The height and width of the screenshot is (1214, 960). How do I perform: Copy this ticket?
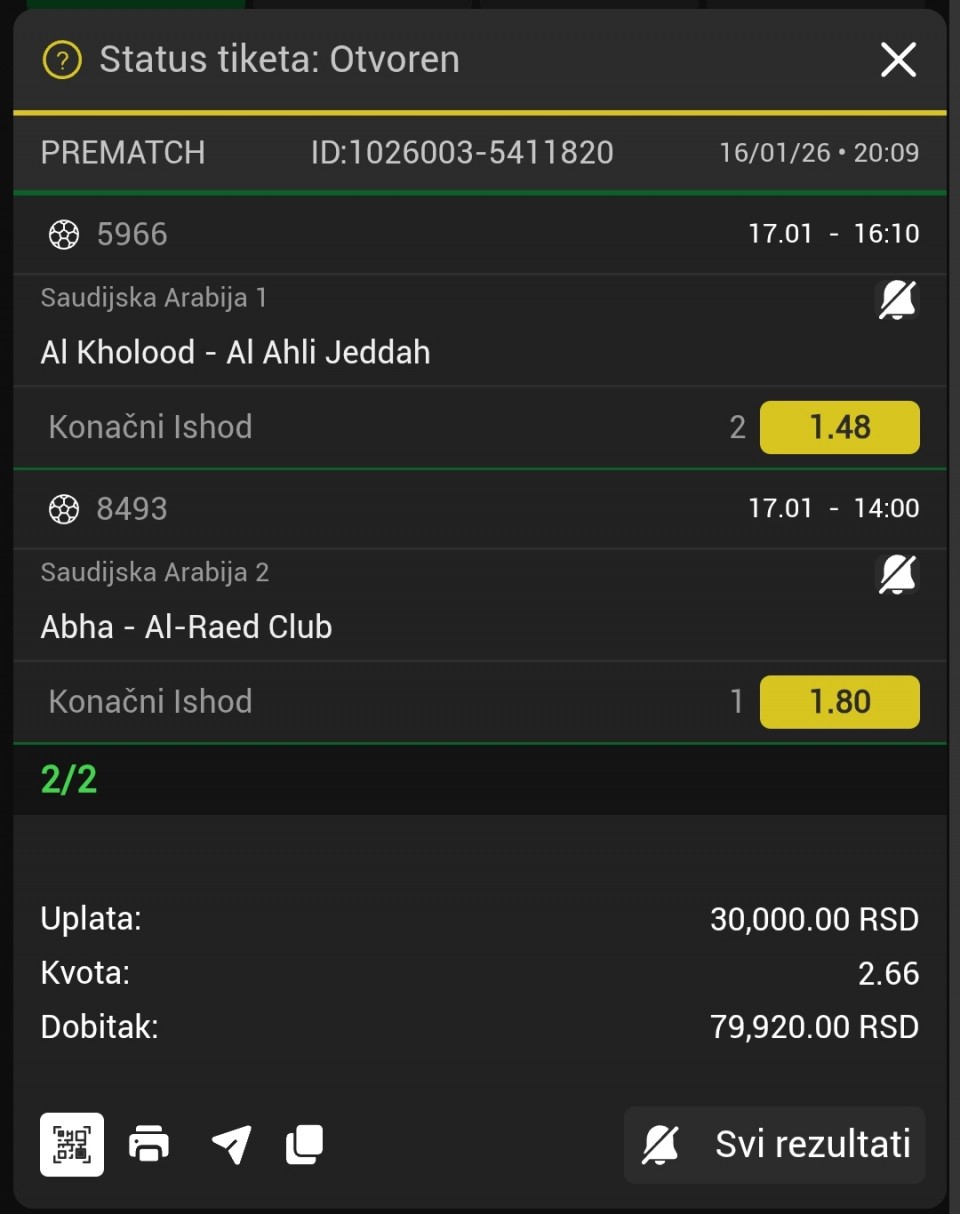click(x=305, y=1144)
